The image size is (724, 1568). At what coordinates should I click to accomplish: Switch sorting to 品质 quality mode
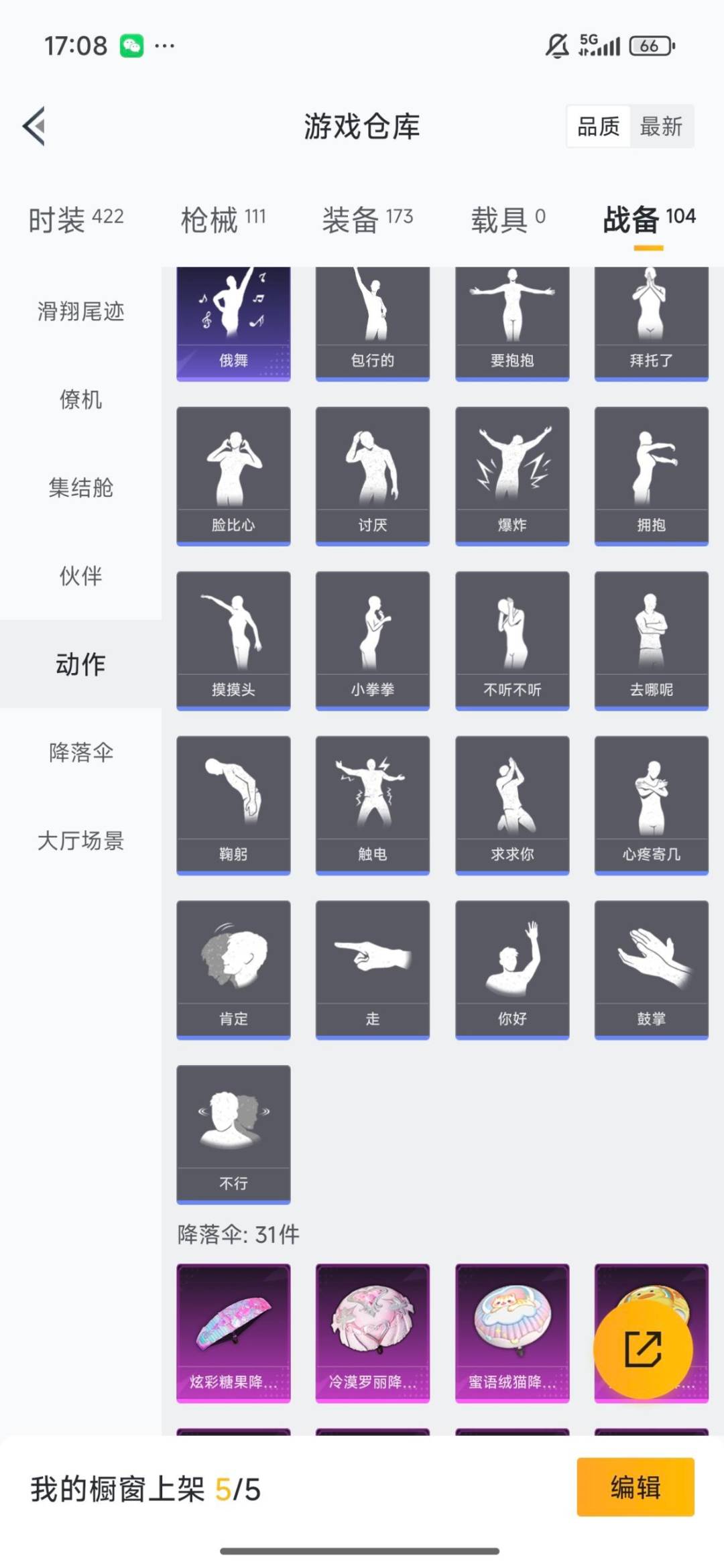tap(600, 127)
